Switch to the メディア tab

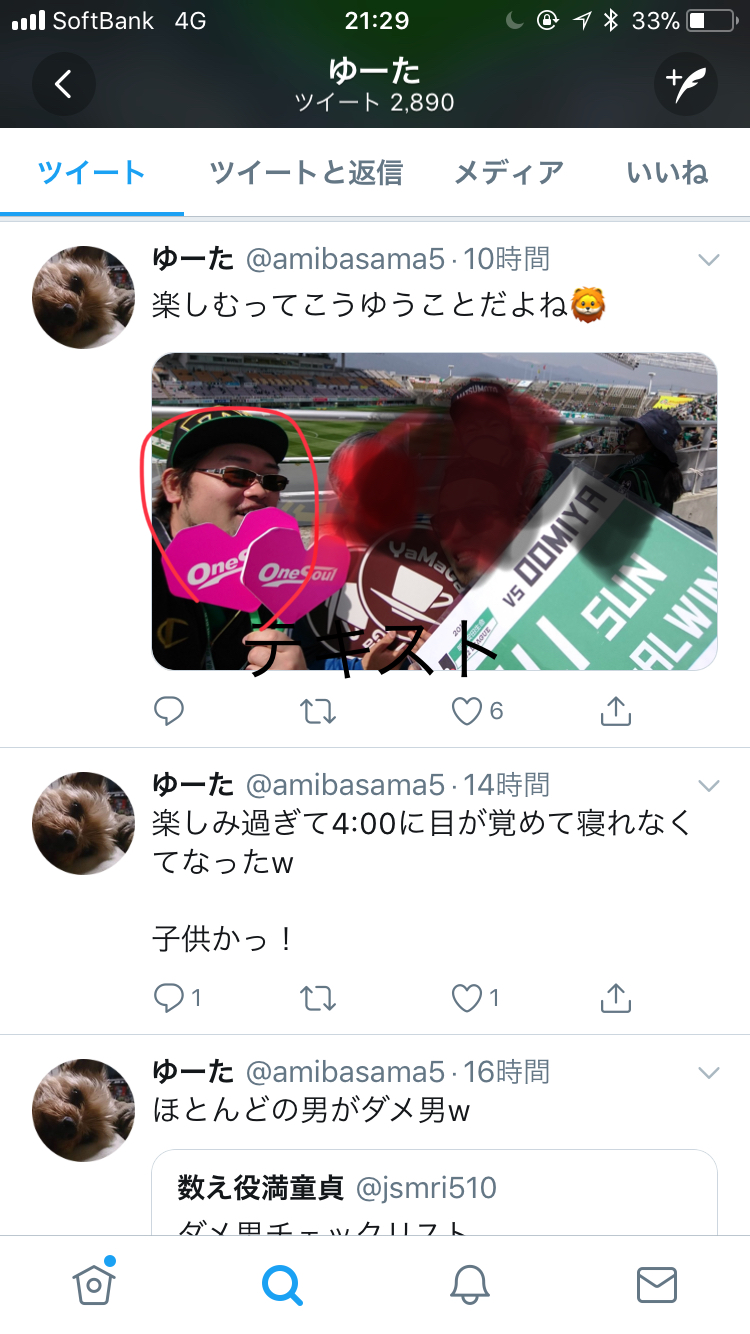point(509,172)
